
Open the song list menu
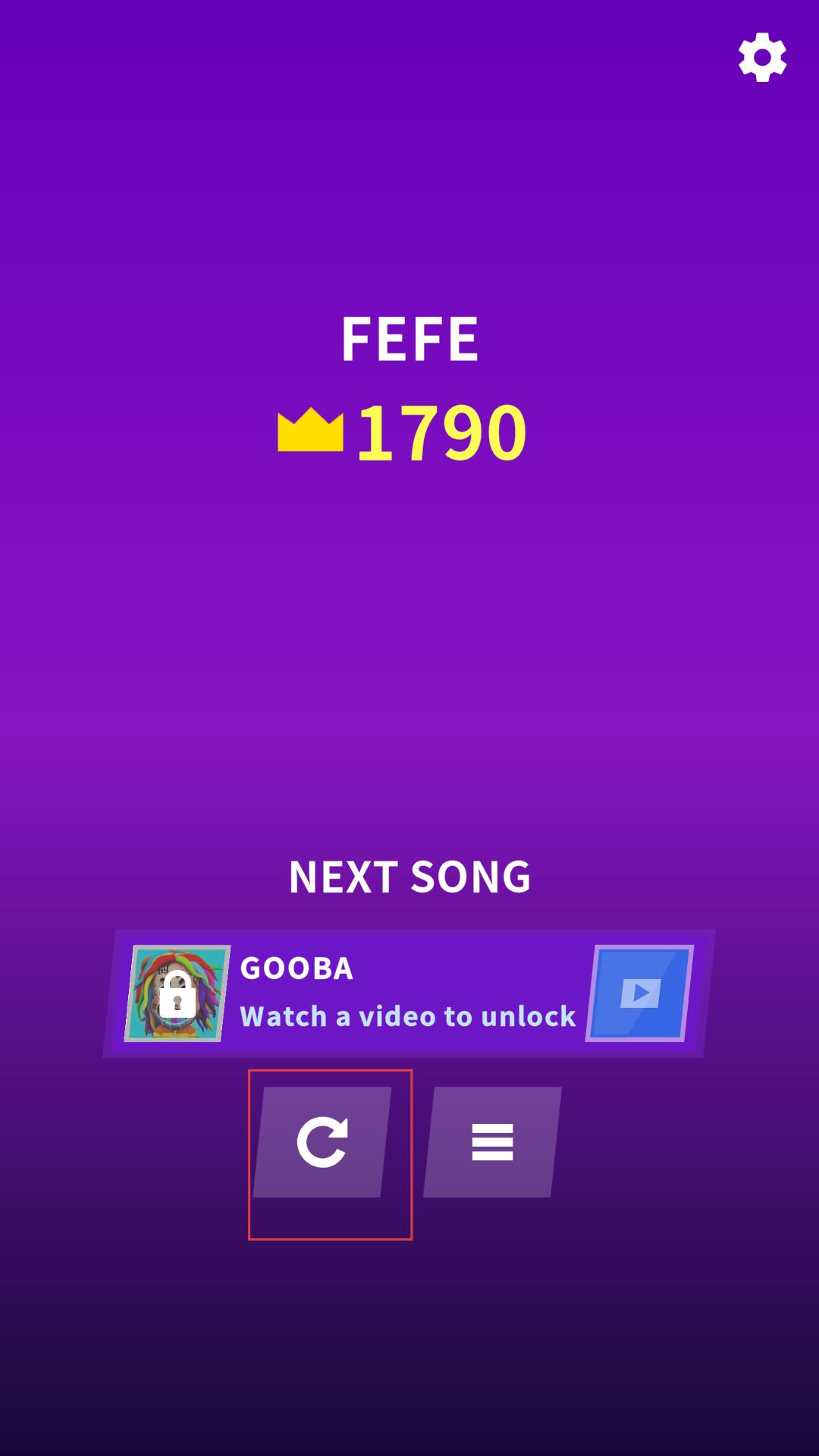[492, 1142]
